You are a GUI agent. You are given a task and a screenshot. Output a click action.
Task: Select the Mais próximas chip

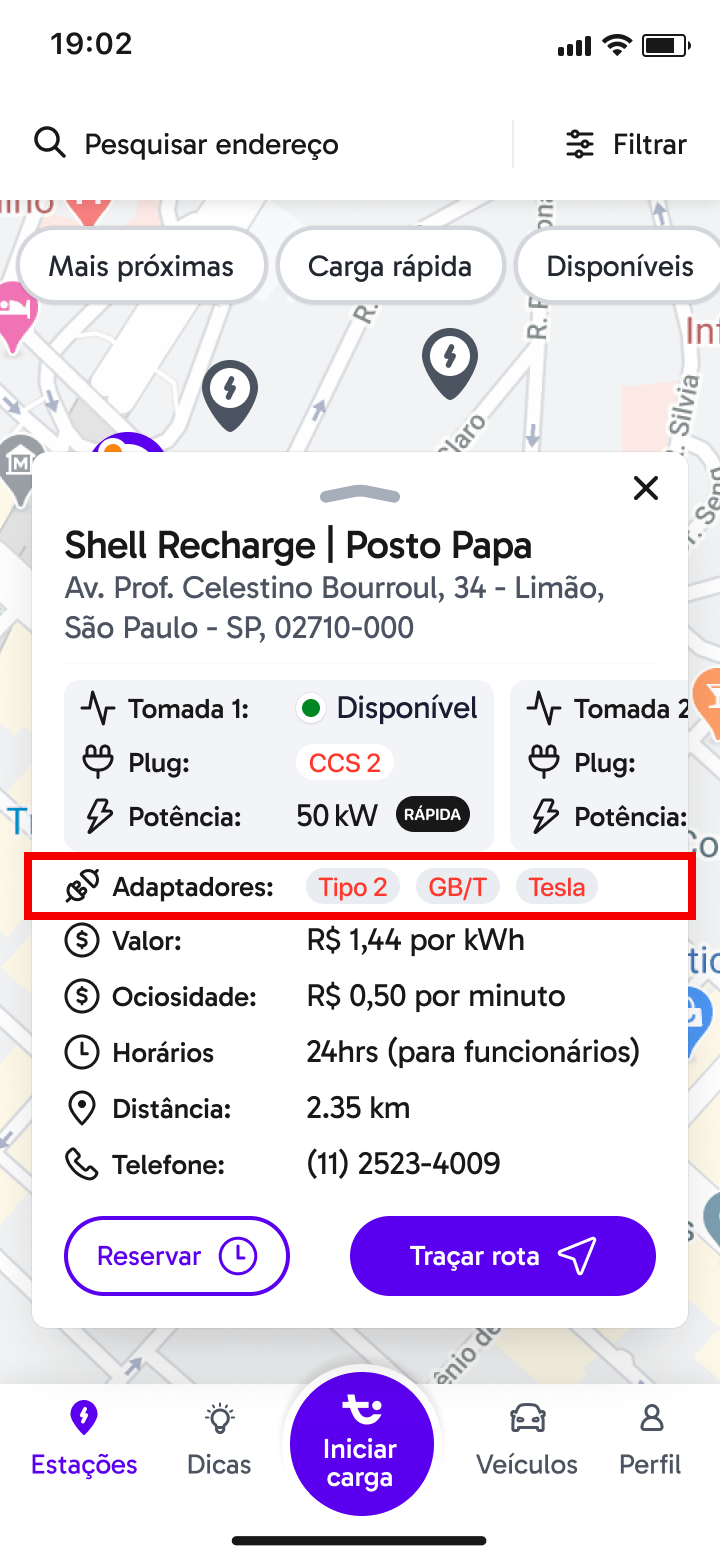[142, 266]
